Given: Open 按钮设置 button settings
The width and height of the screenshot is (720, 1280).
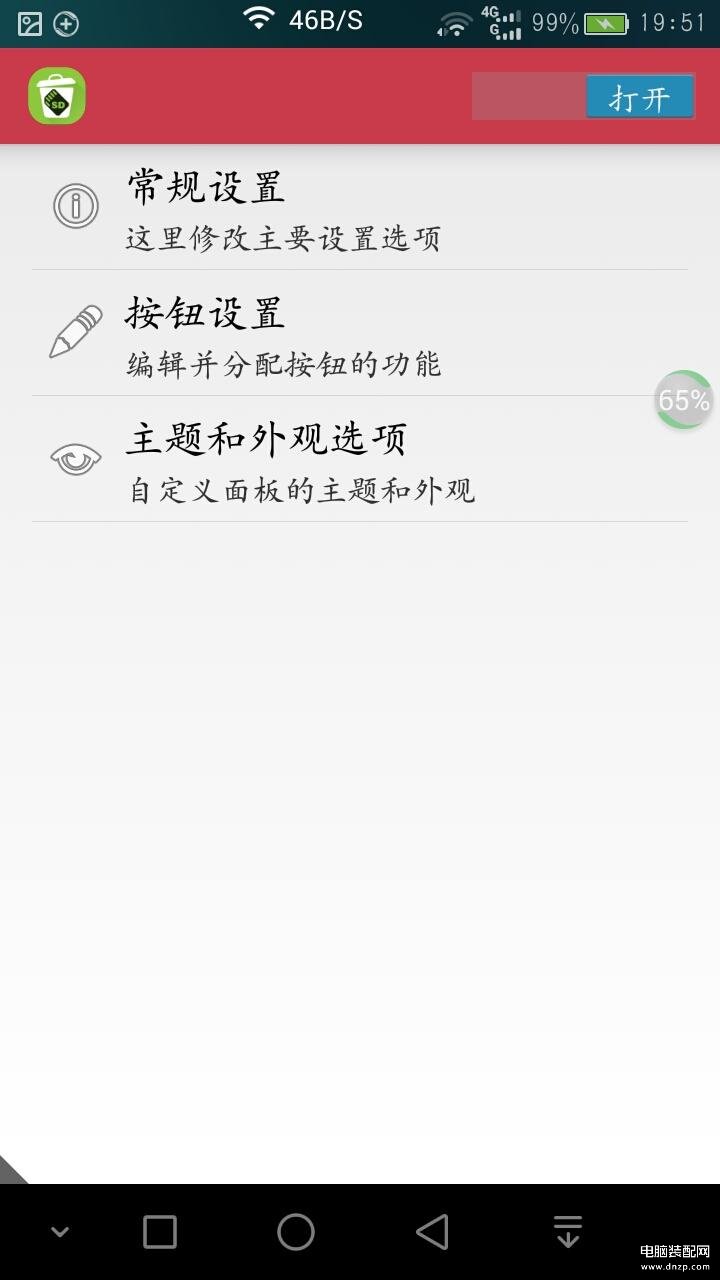Looking at the screenshot, I should (359, 334).
